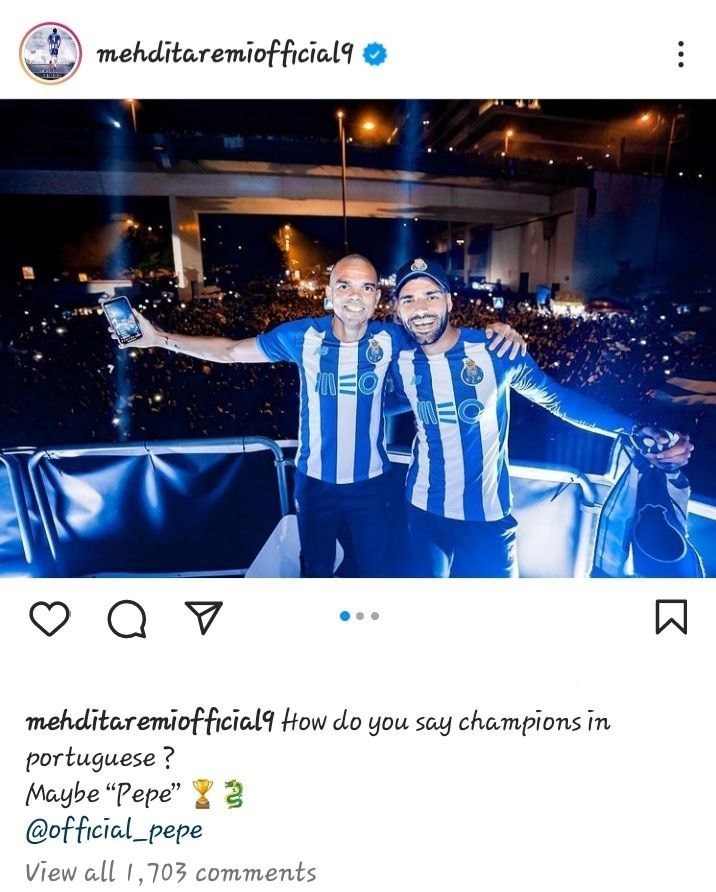Like this post with the heart icon
The width and height of the screenshot is (716, 892).
tap(49, 619)
